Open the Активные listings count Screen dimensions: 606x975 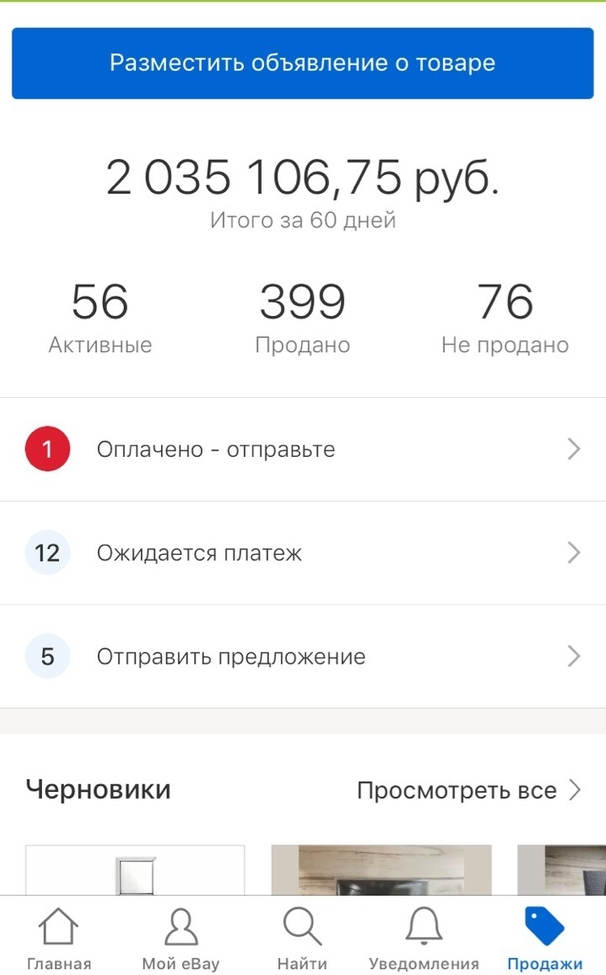100,318
